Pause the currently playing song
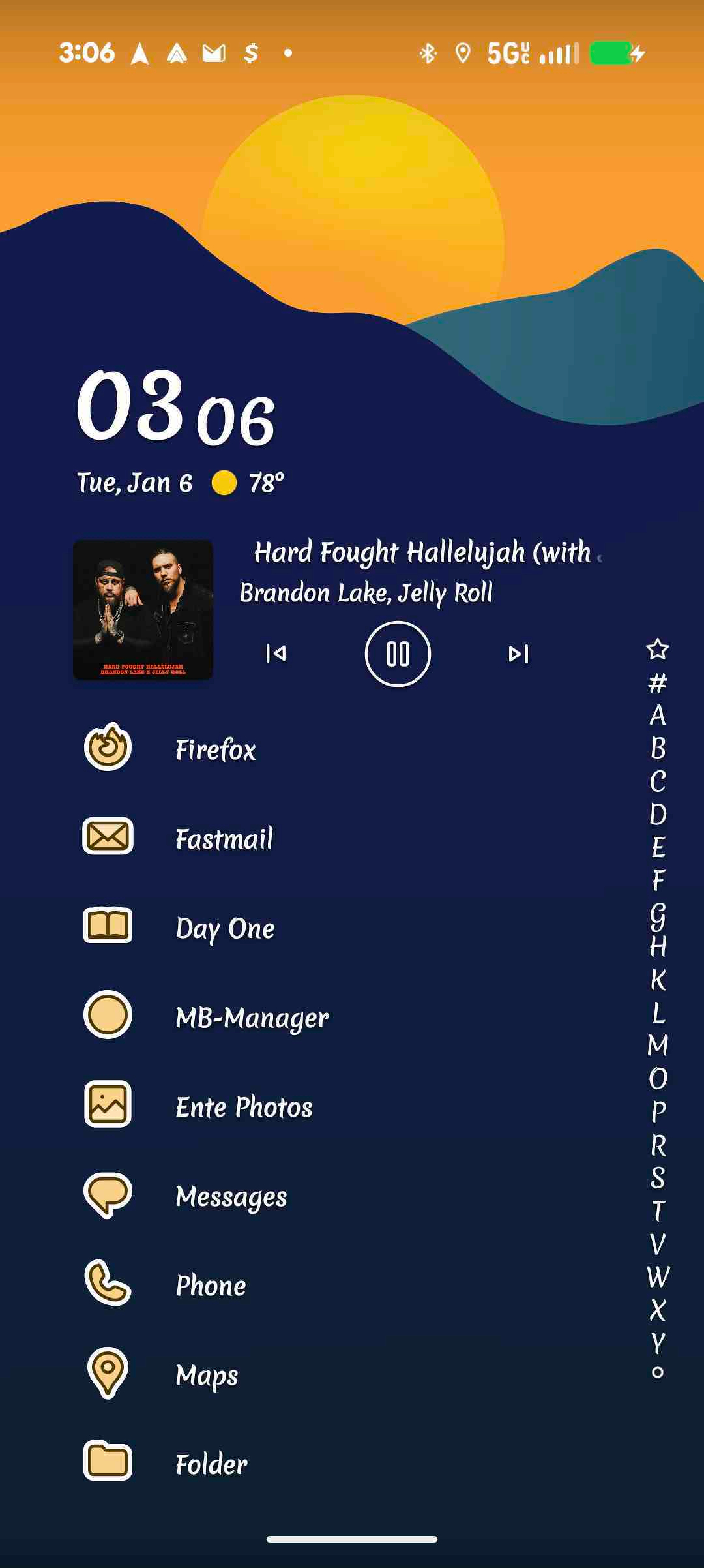The width and height of the screenshot is (704, 1568). pyautogui.click(x=398, y=654)
